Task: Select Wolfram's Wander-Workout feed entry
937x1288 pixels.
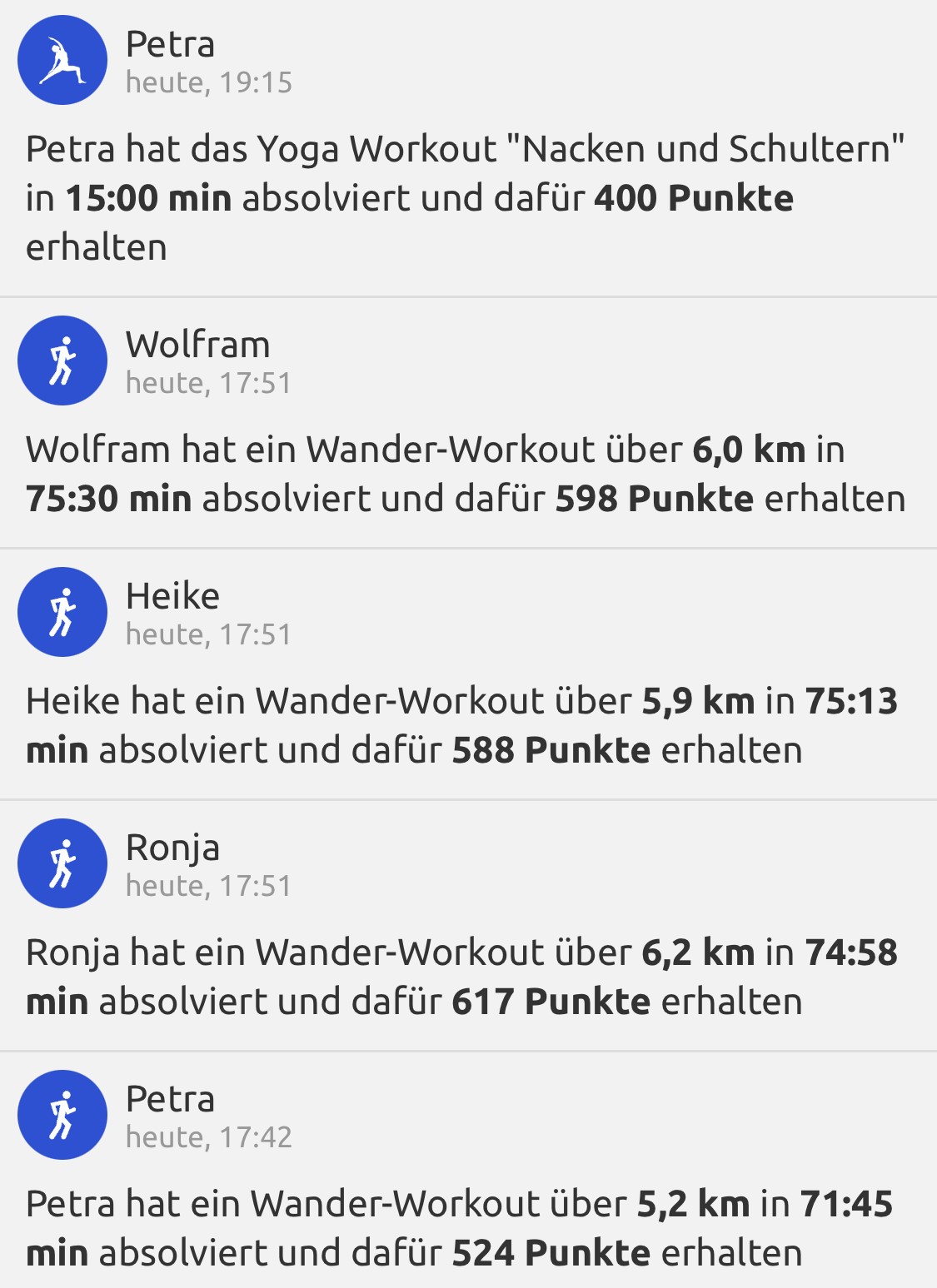Action: point(466,475)
